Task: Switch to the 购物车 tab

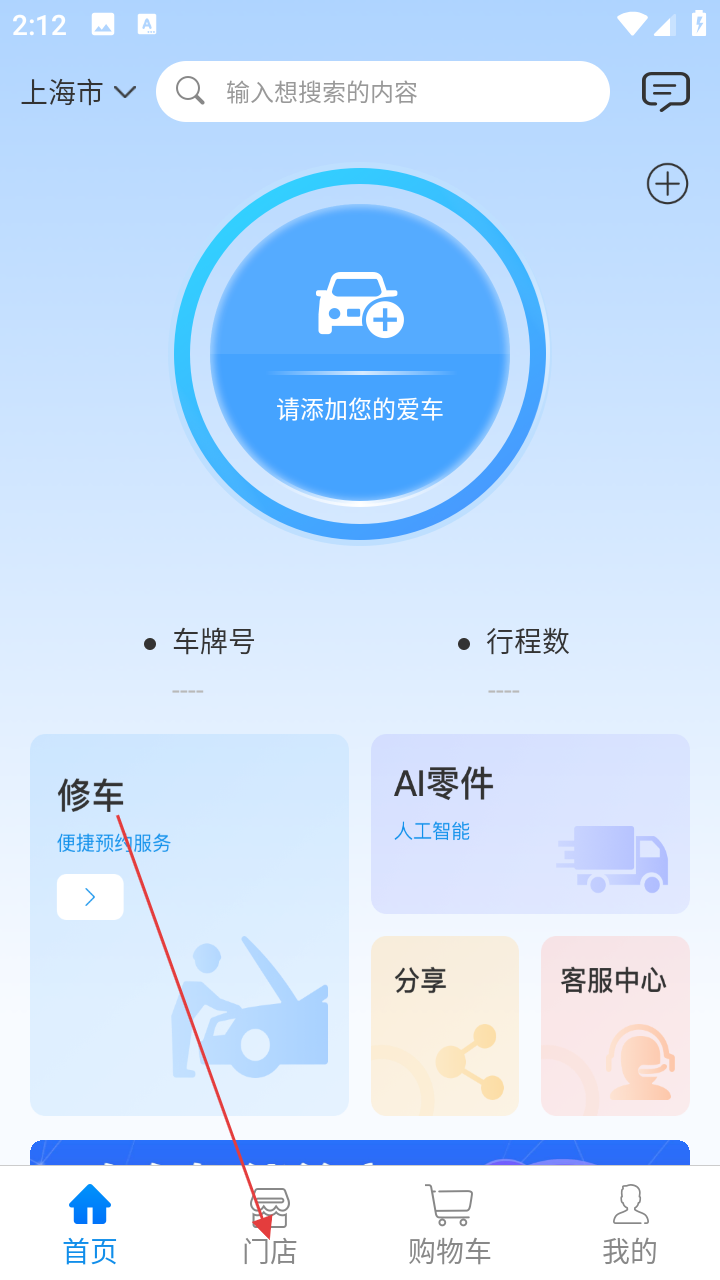Action: (449, 1225)
